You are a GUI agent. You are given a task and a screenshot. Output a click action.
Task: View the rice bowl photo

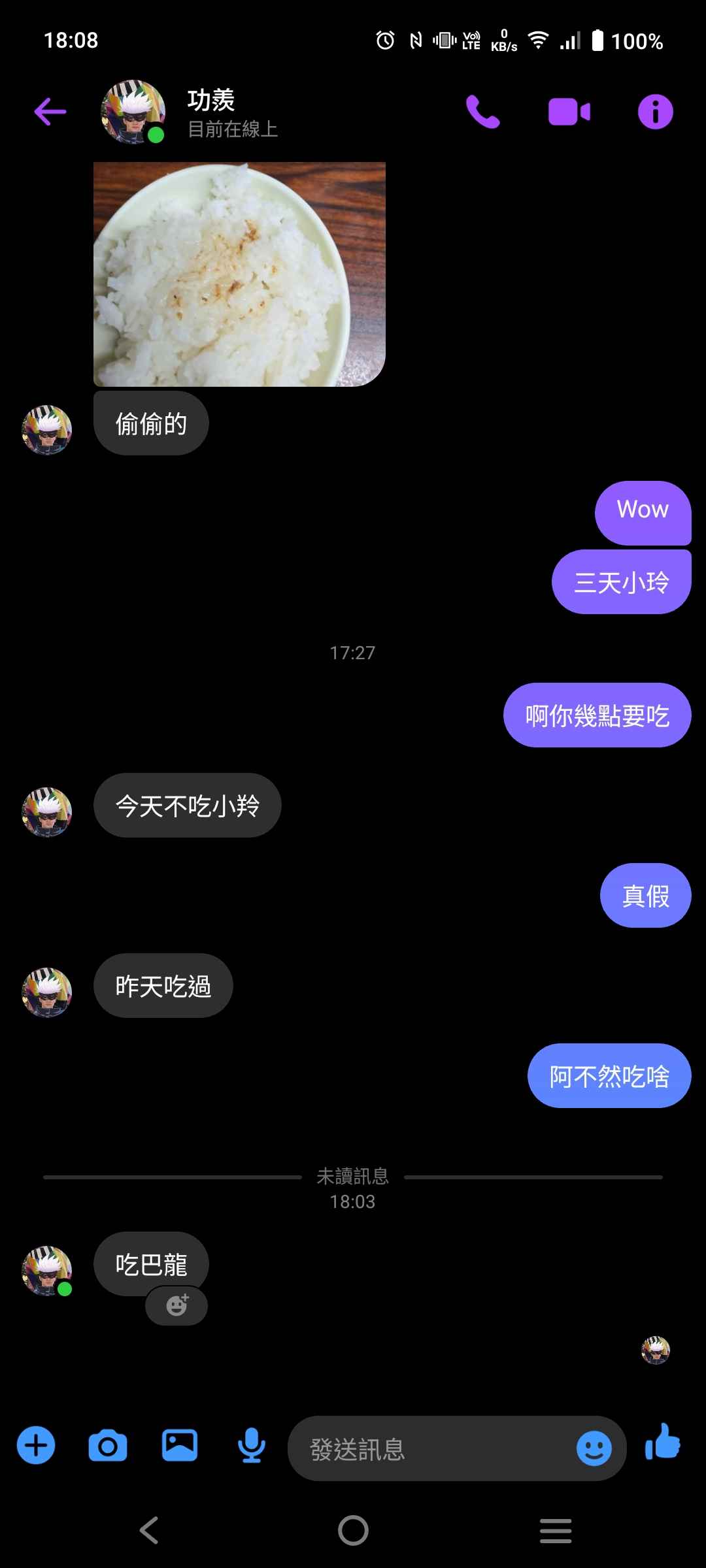tap(239, 274)
